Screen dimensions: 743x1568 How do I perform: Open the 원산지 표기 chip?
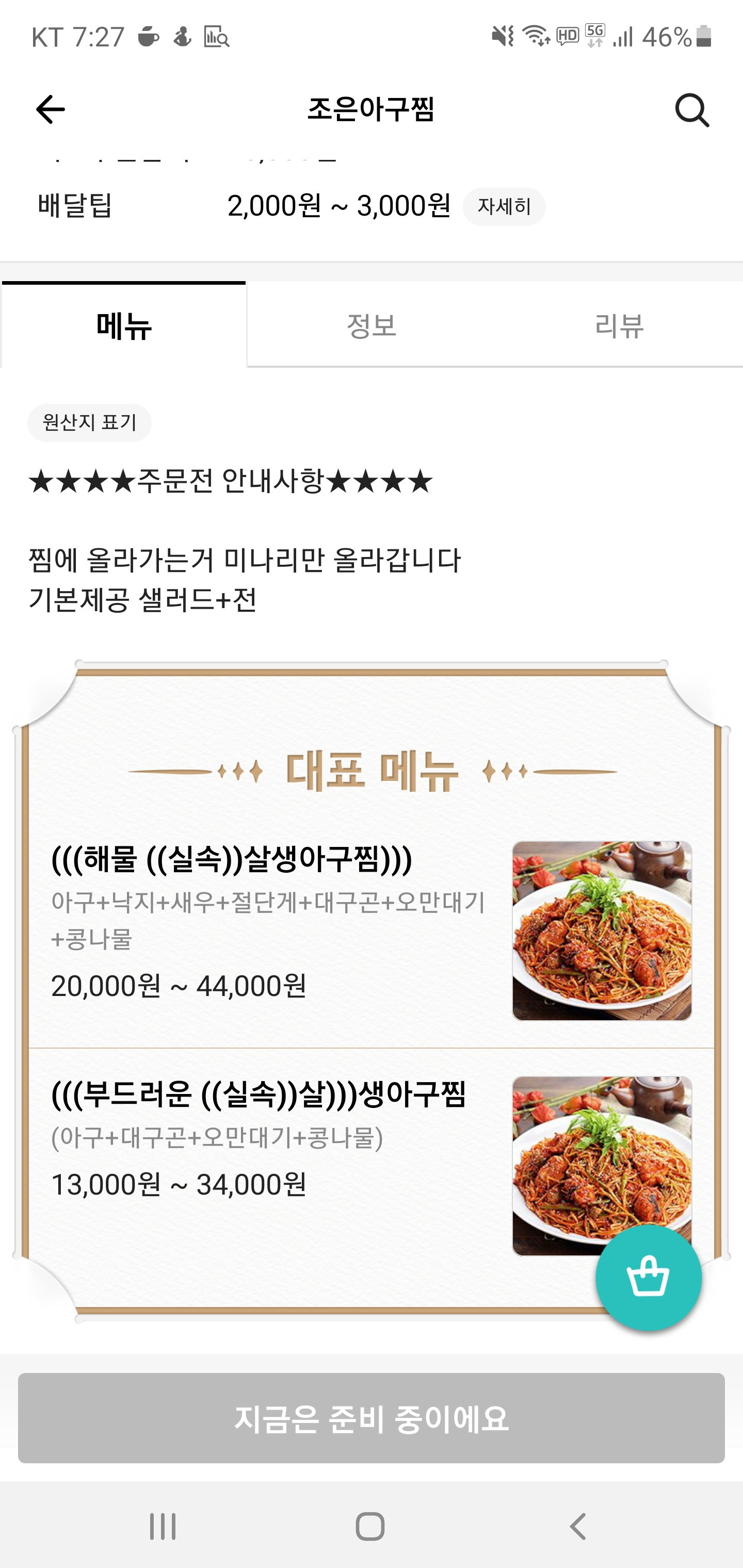click(x=90, y=422)
